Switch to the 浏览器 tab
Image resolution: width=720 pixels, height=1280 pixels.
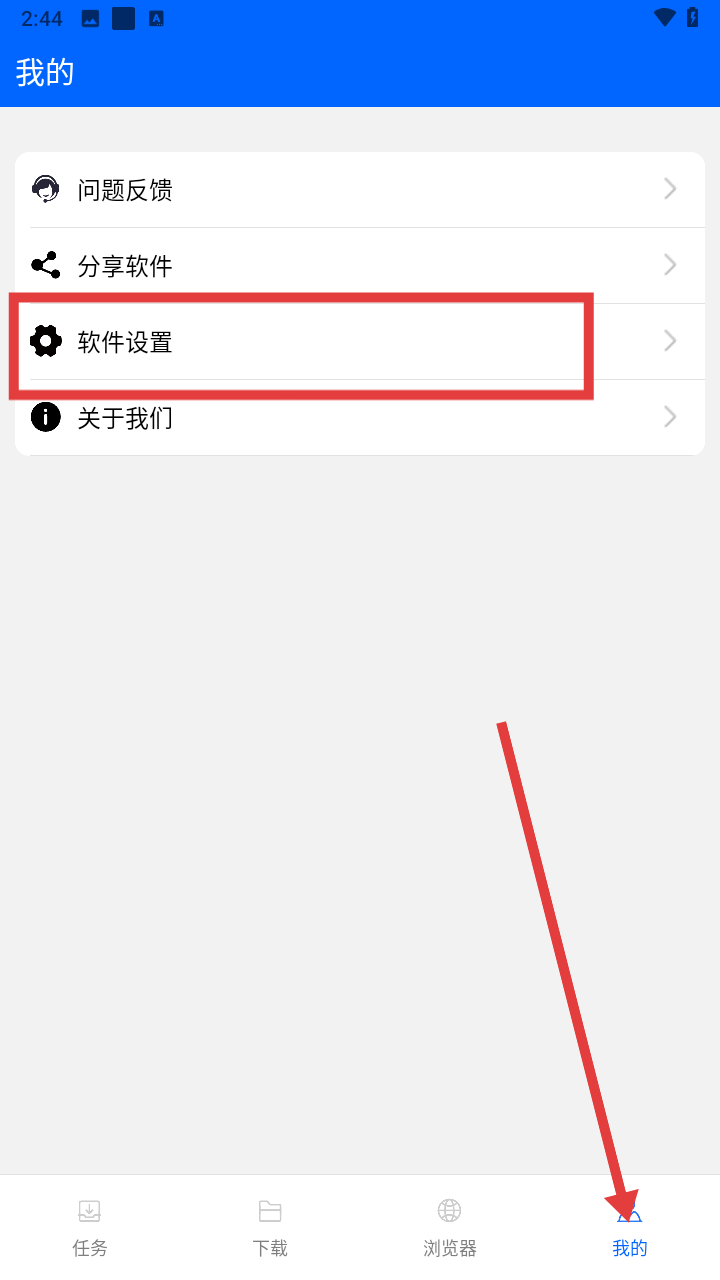click(x=450, y=1228)
